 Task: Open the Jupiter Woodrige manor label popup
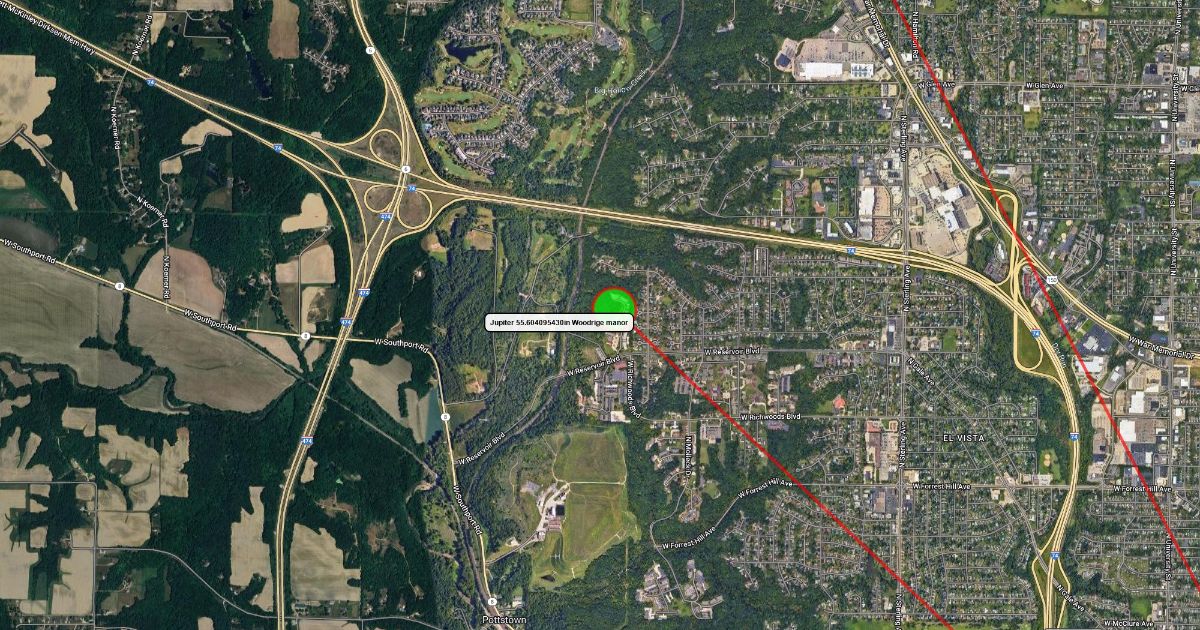pos(561,323)
